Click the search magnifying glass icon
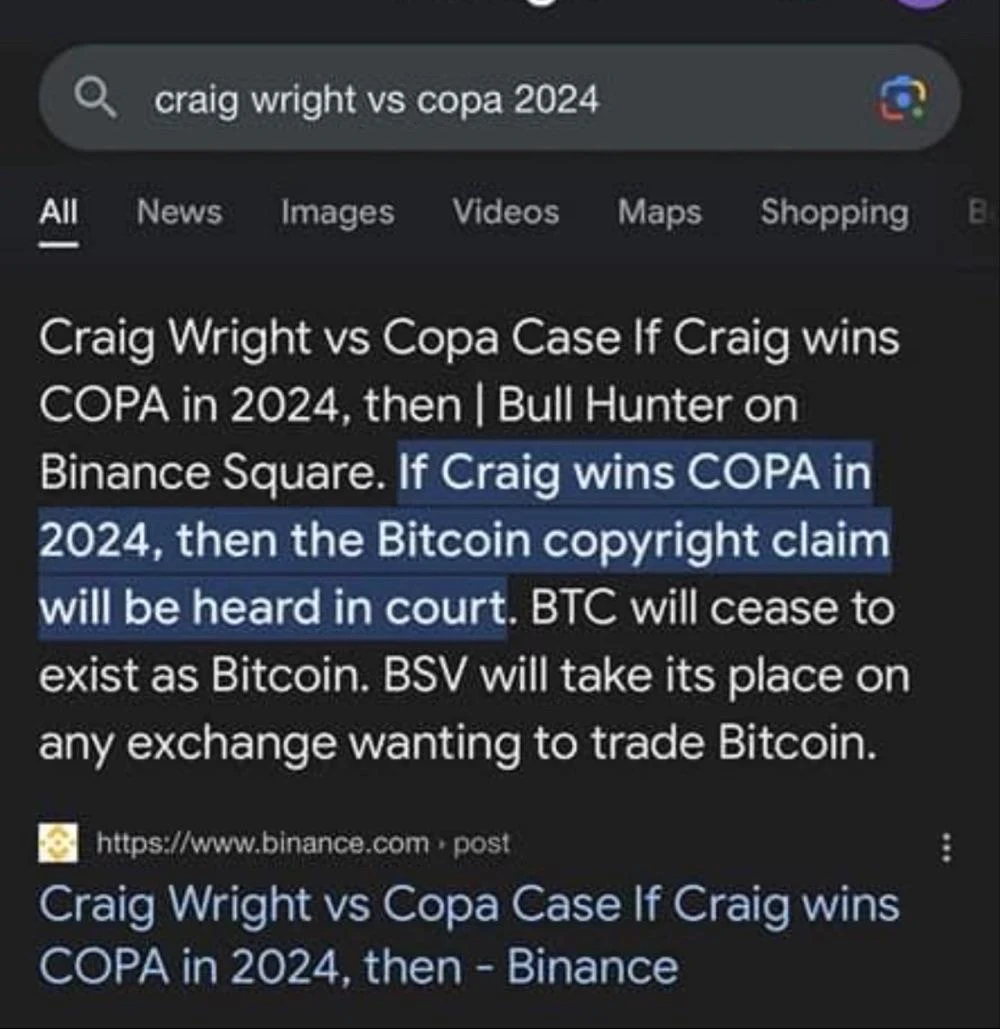Image resolution: width=1000 pixels, height=1029 pixels. pos(93,97)
